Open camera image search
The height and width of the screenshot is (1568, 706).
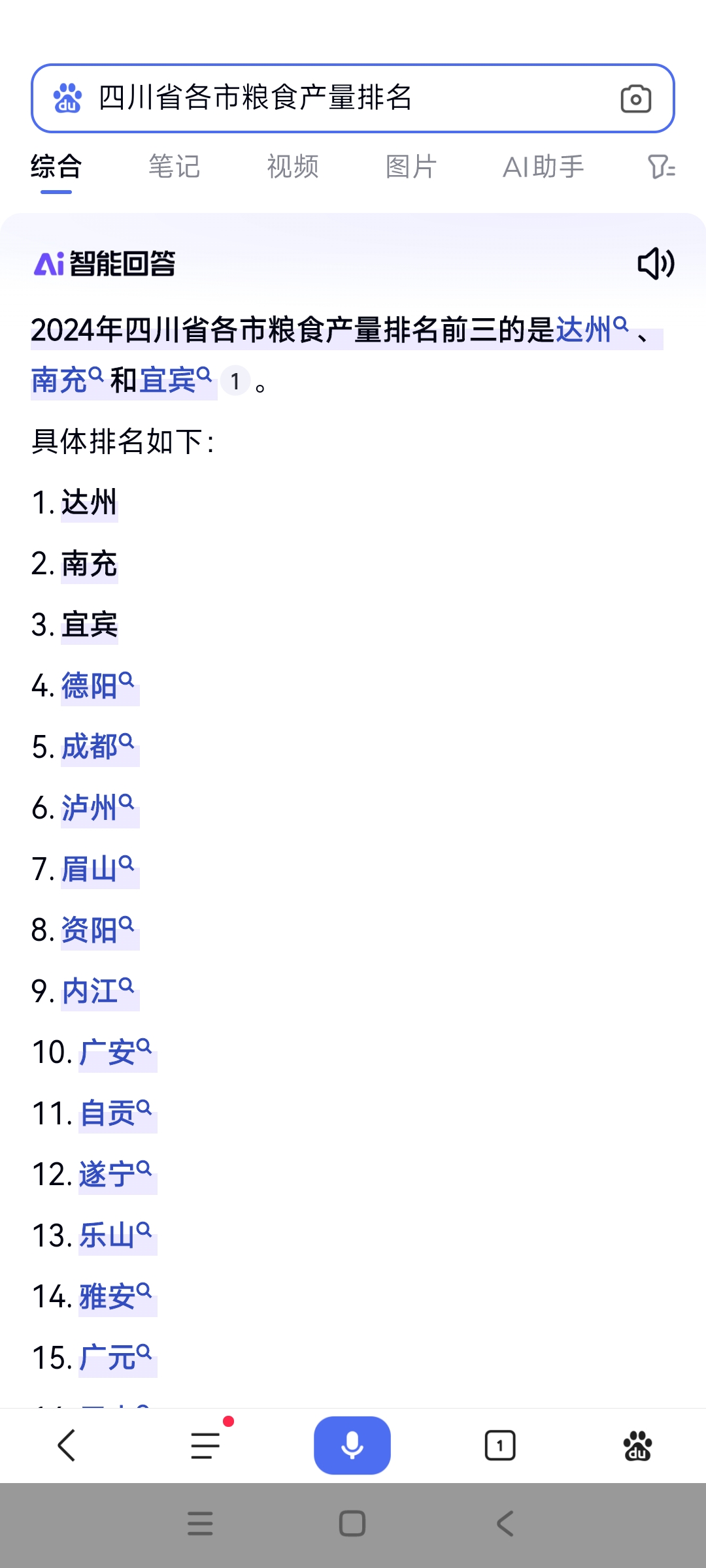[635, 99]
